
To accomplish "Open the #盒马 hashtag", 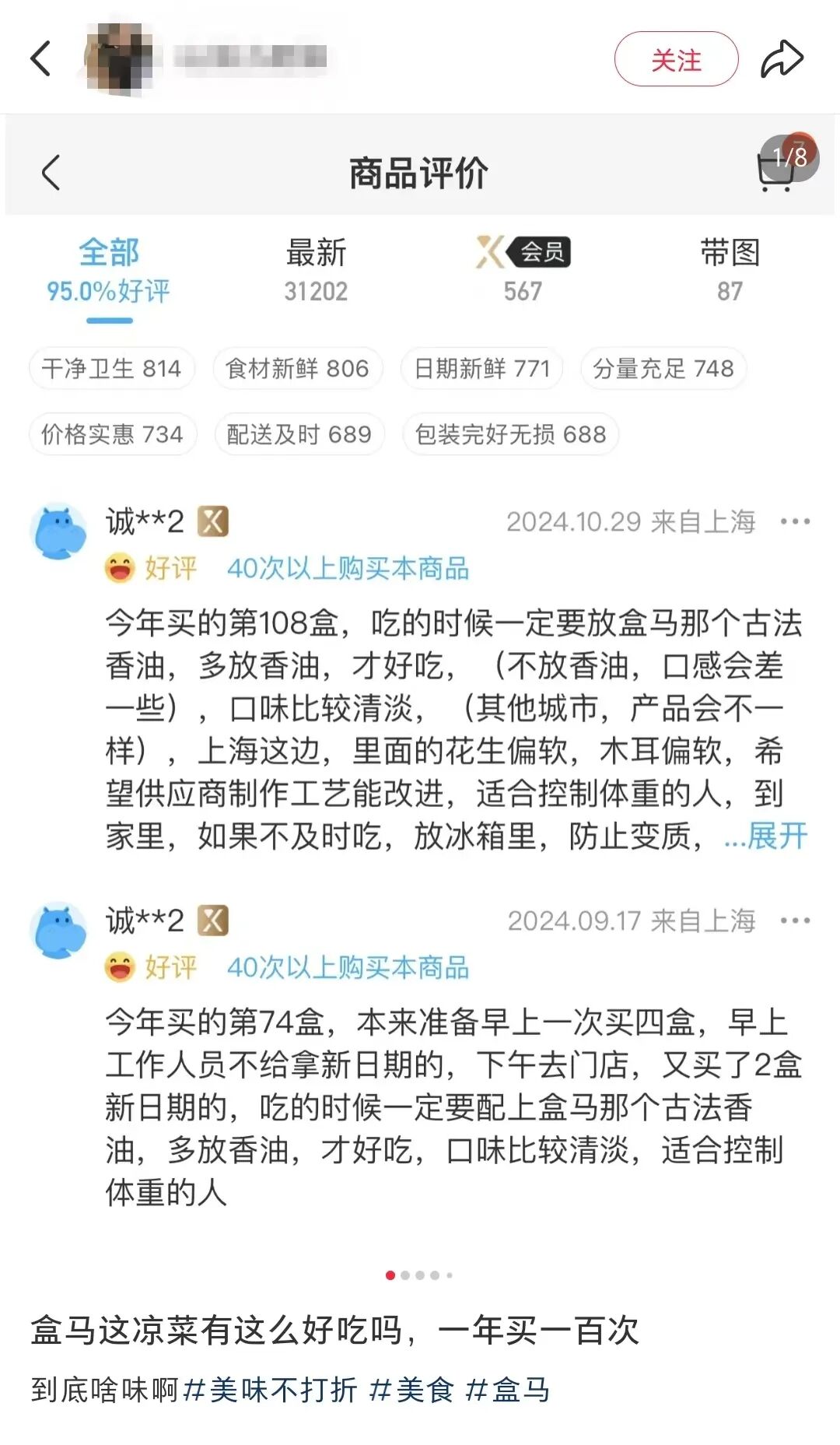I will click(x=507, y=1390).
